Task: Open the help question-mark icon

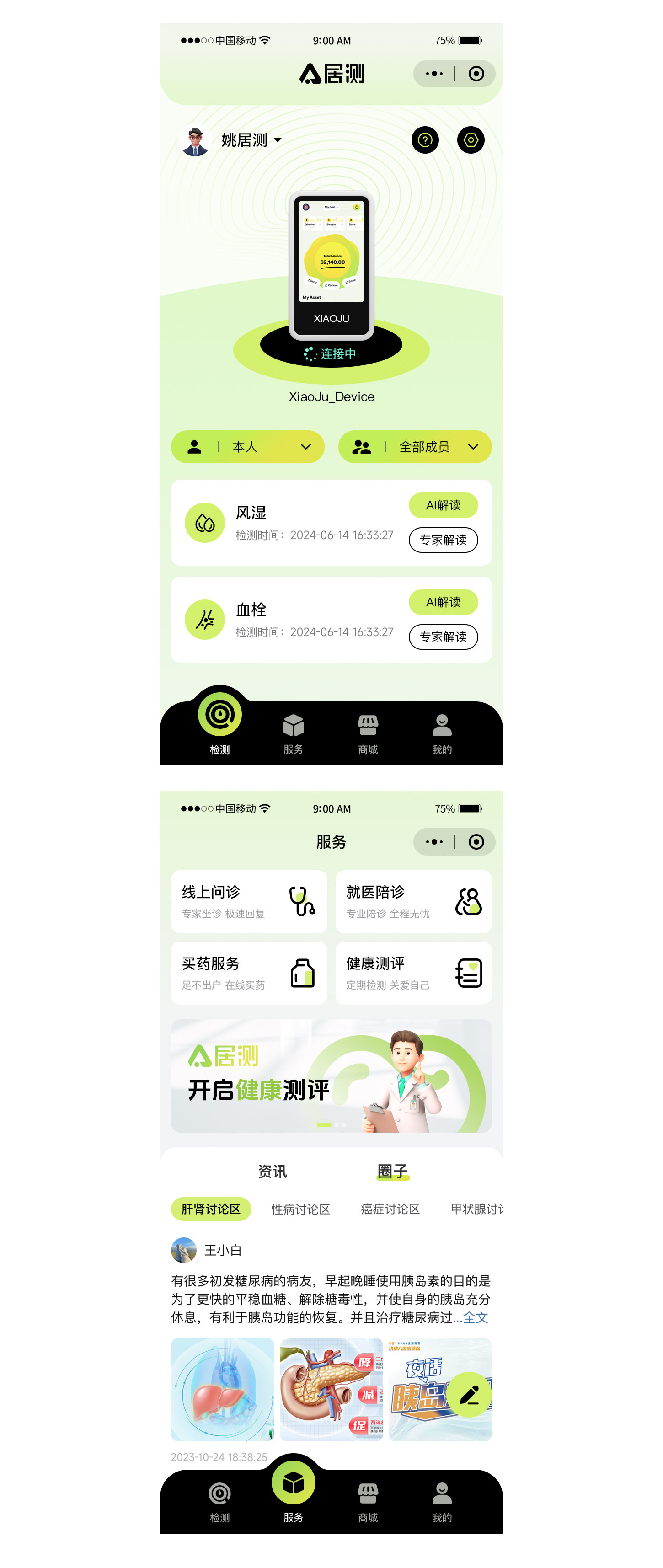Action: [425, 140]
